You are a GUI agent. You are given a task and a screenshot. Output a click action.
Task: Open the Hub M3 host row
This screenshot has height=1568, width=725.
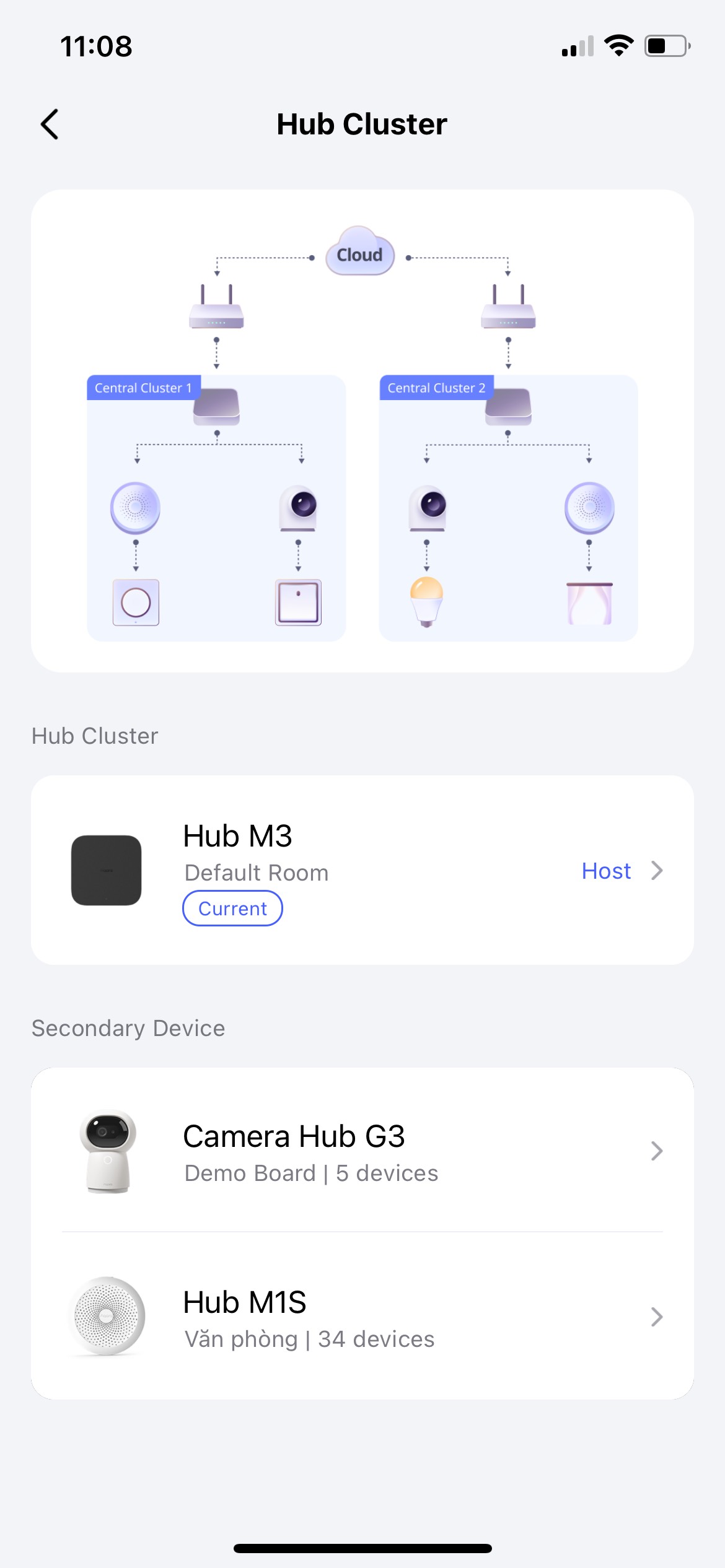362,869
